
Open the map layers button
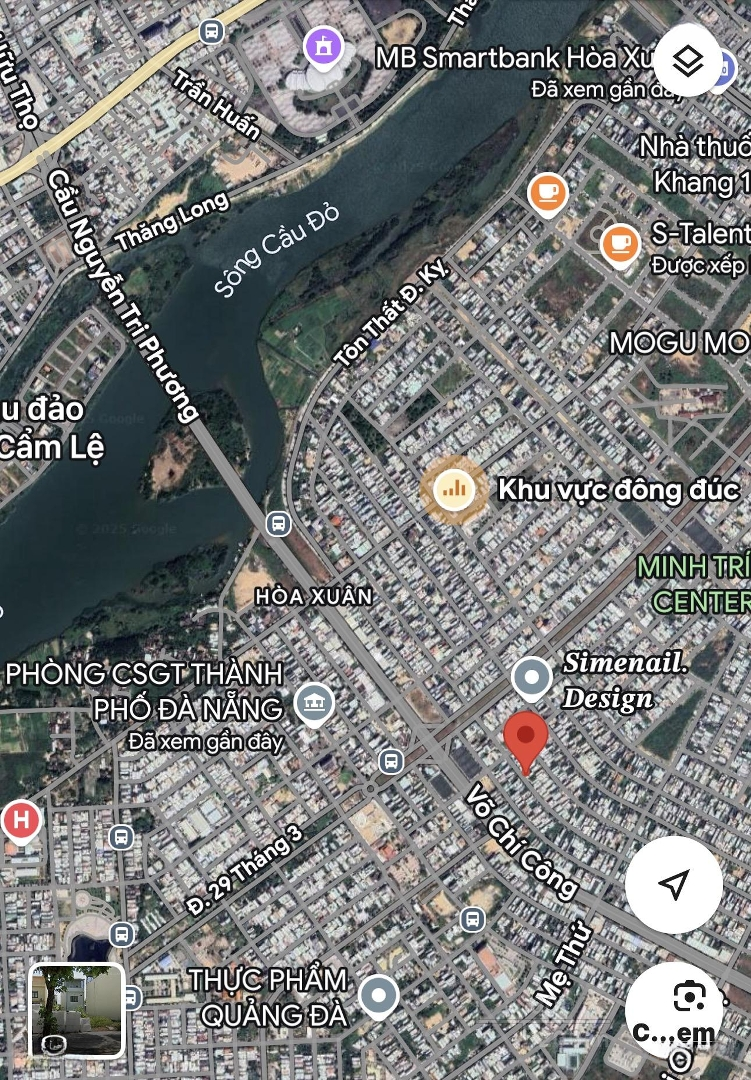tap(687, 61)
